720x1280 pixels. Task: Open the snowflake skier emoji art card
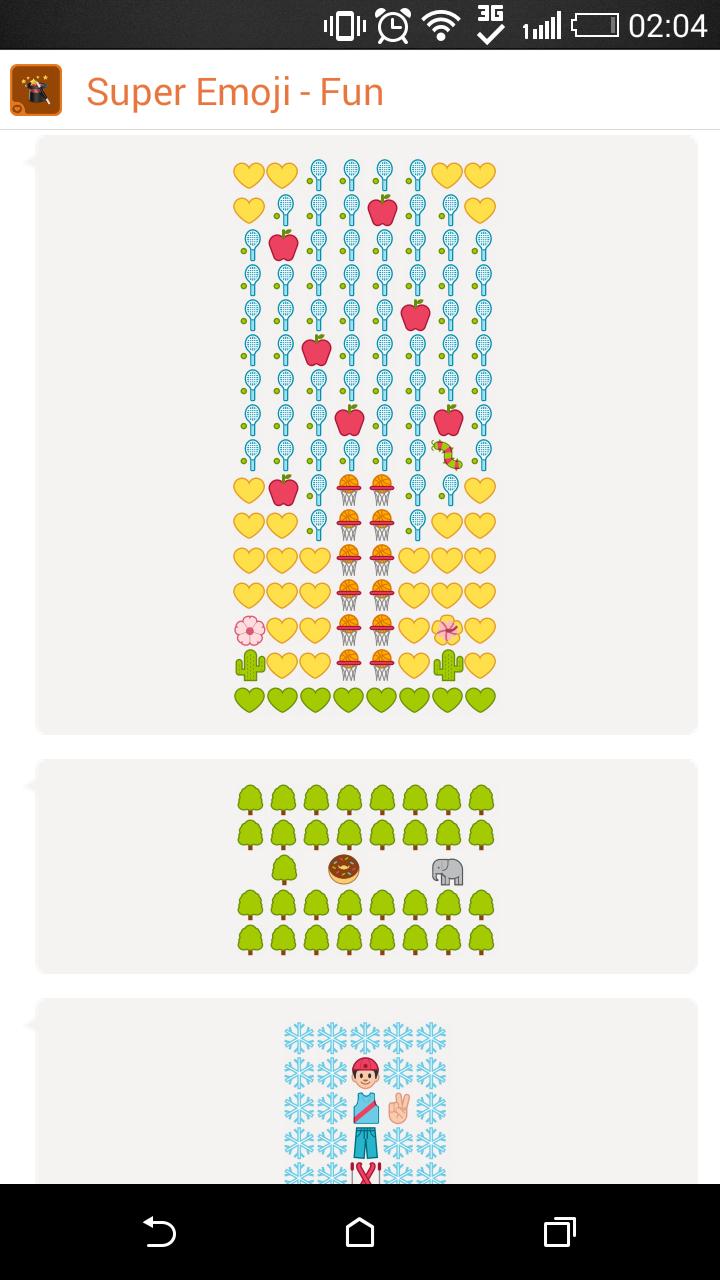[x=365, y=1100]
